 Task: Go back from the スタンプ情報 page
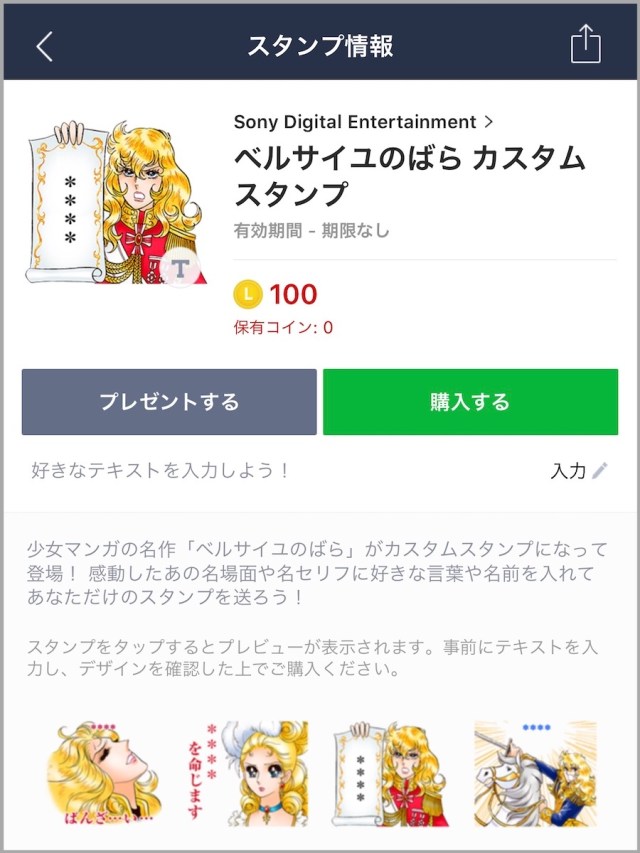[x=44, y=46]
